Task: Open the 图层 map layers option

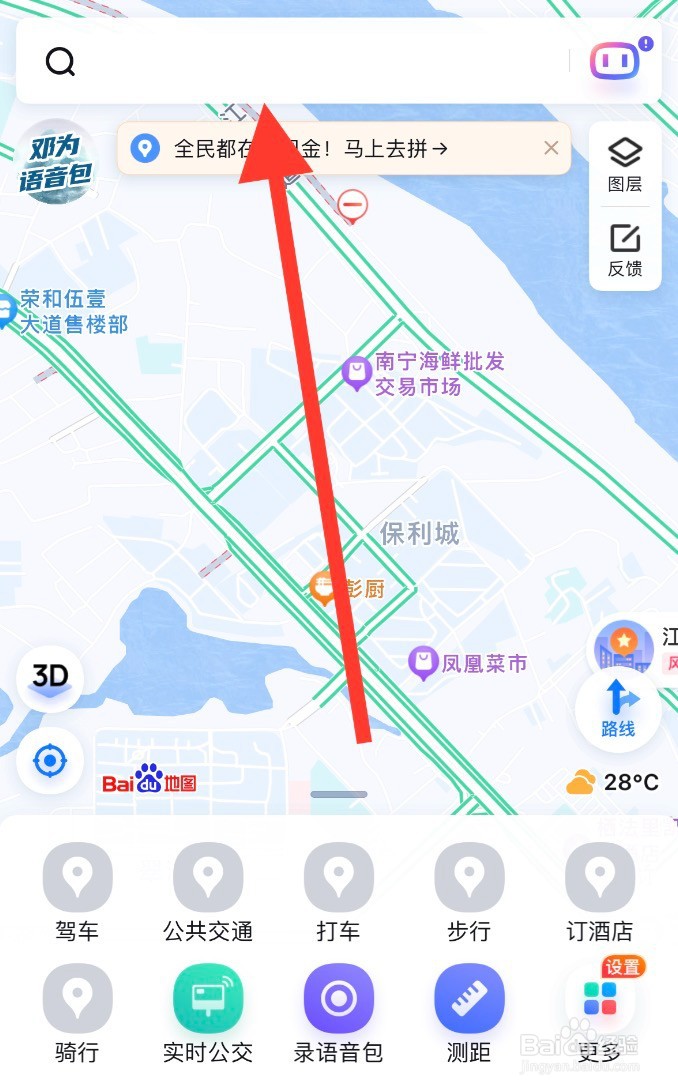Action: coord(624,165)
